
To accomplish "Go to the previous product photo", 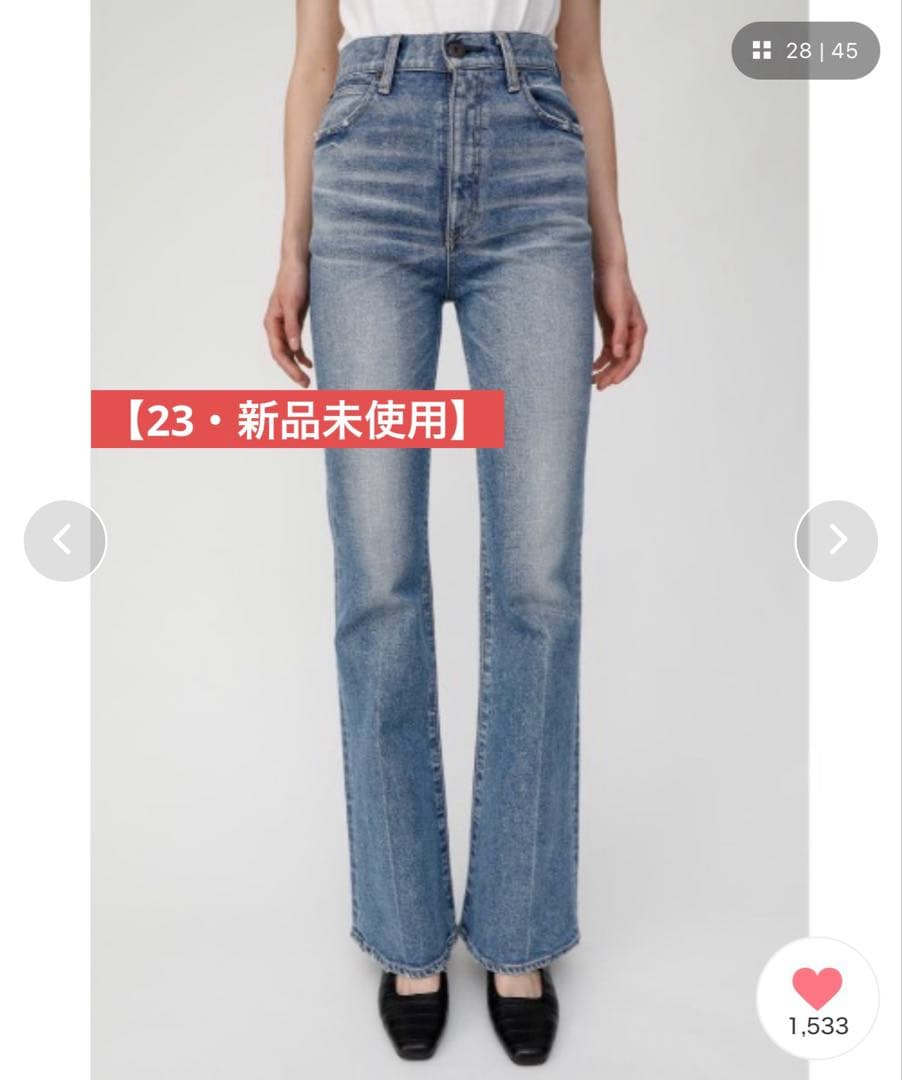I will click(64, 541).
